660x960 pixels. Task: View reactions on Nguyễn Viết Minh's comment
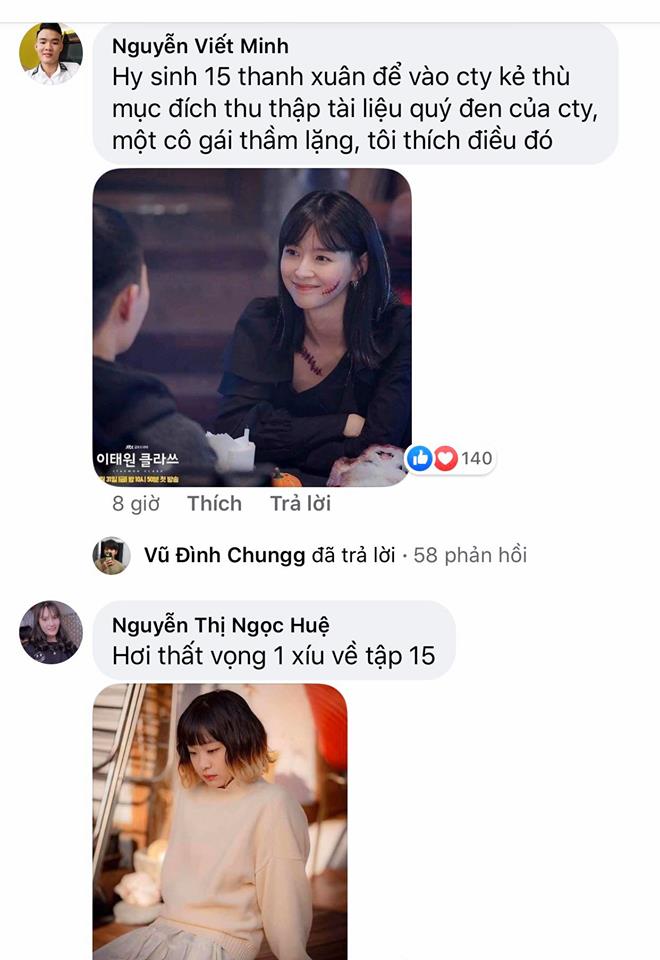pos(450,458)
